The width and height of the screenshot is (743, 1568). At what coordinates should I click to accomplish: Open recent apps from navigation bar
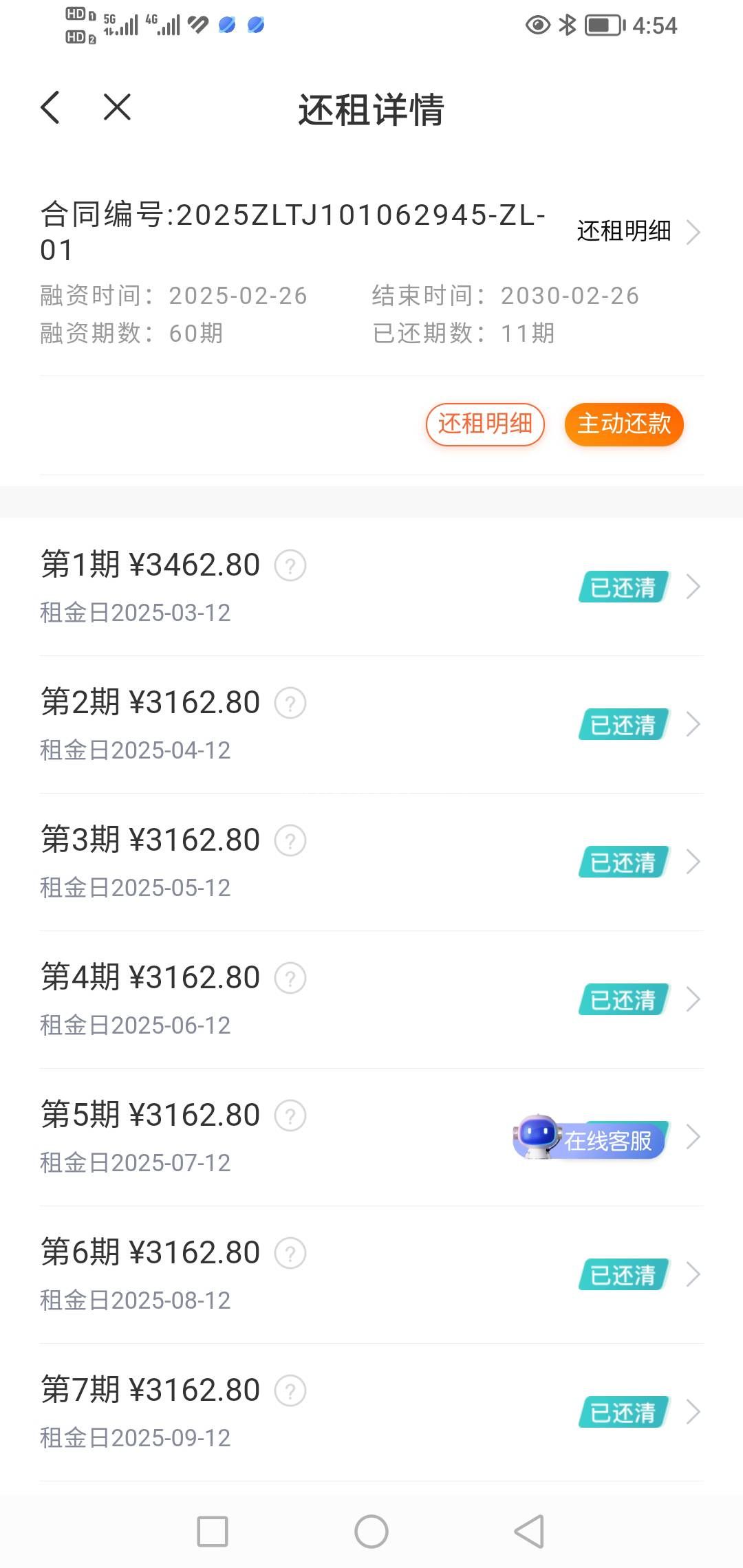213,1532
